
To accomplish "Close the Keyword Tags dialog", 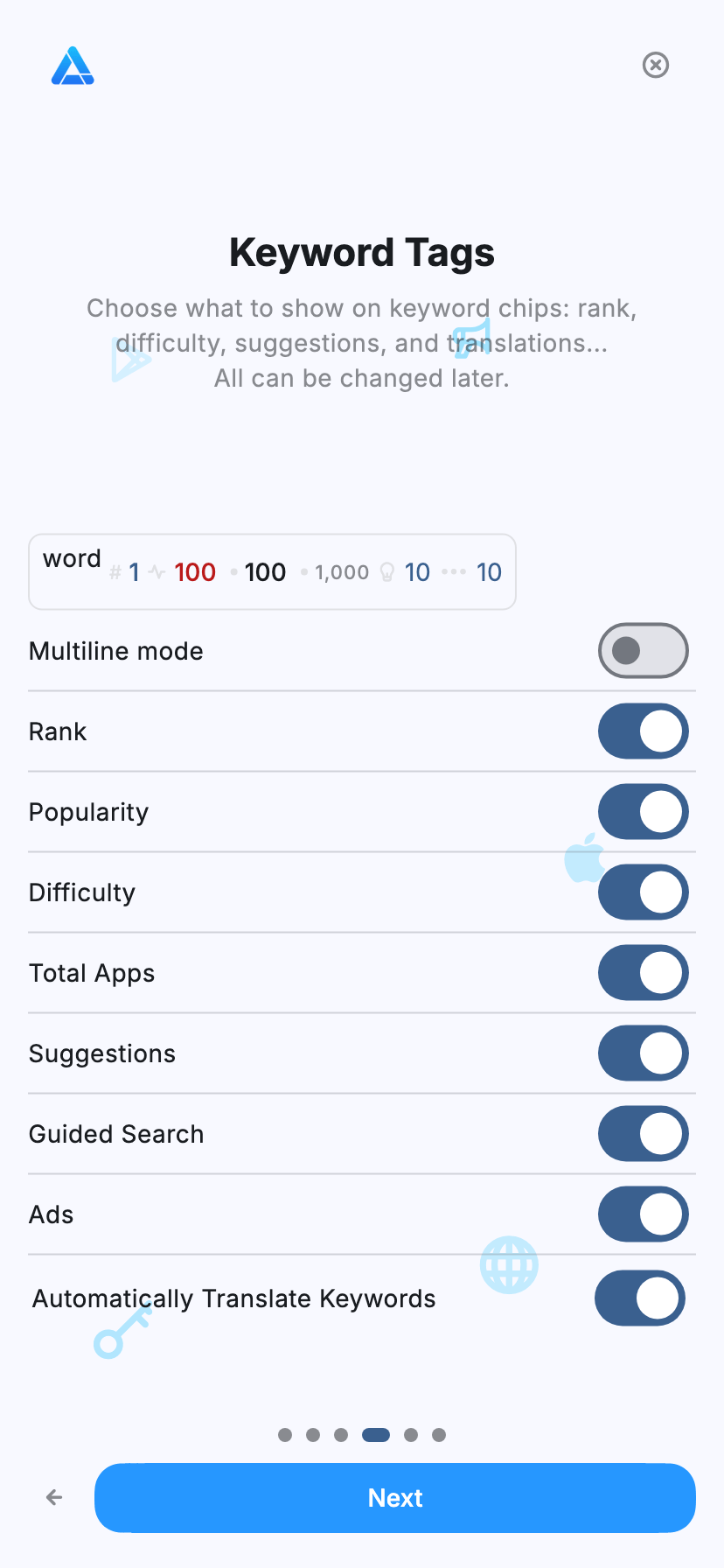I will (656, 65).
